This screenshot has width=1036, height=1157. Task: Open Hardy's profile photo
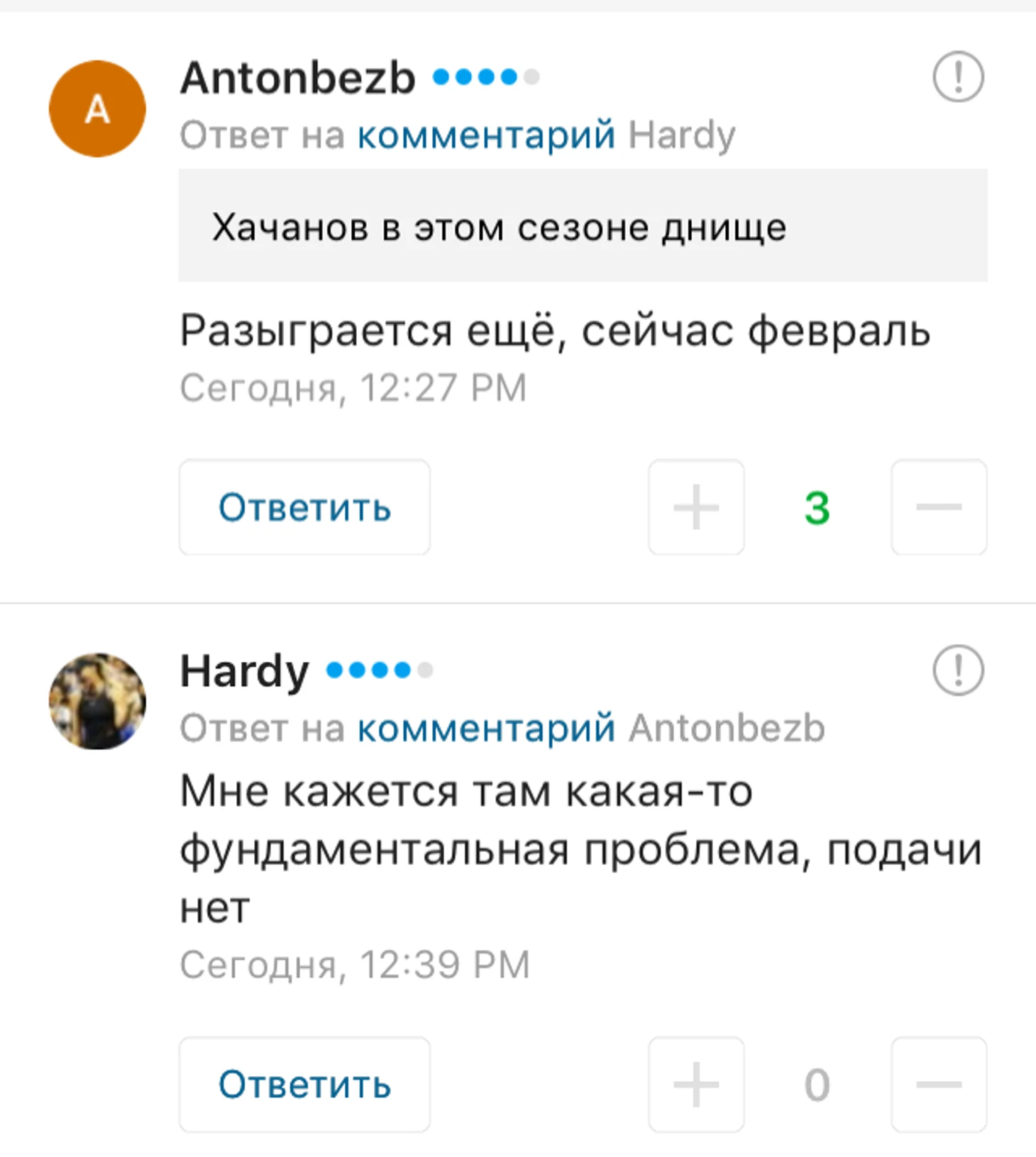[97, 701]
